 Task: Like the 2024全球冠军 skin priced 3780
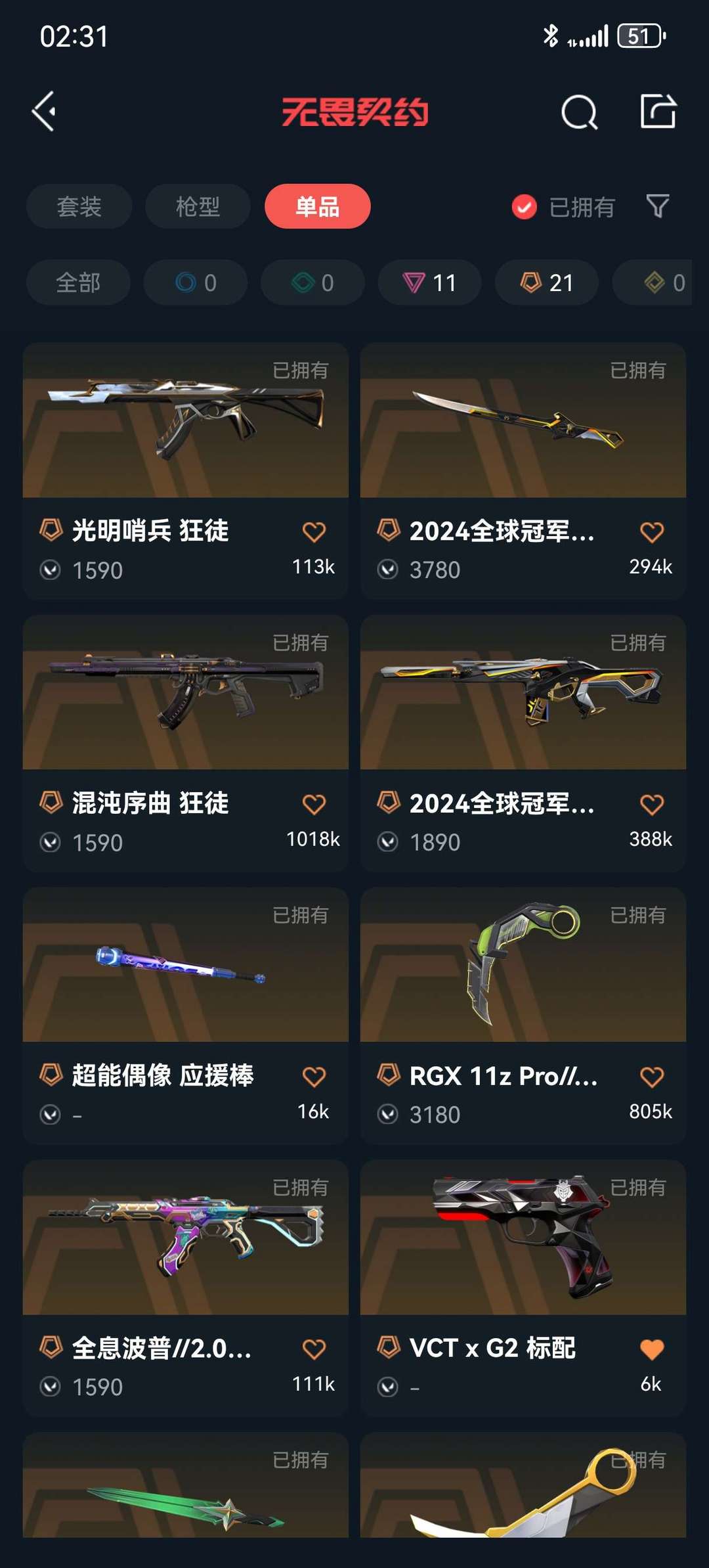coord(652,532)
